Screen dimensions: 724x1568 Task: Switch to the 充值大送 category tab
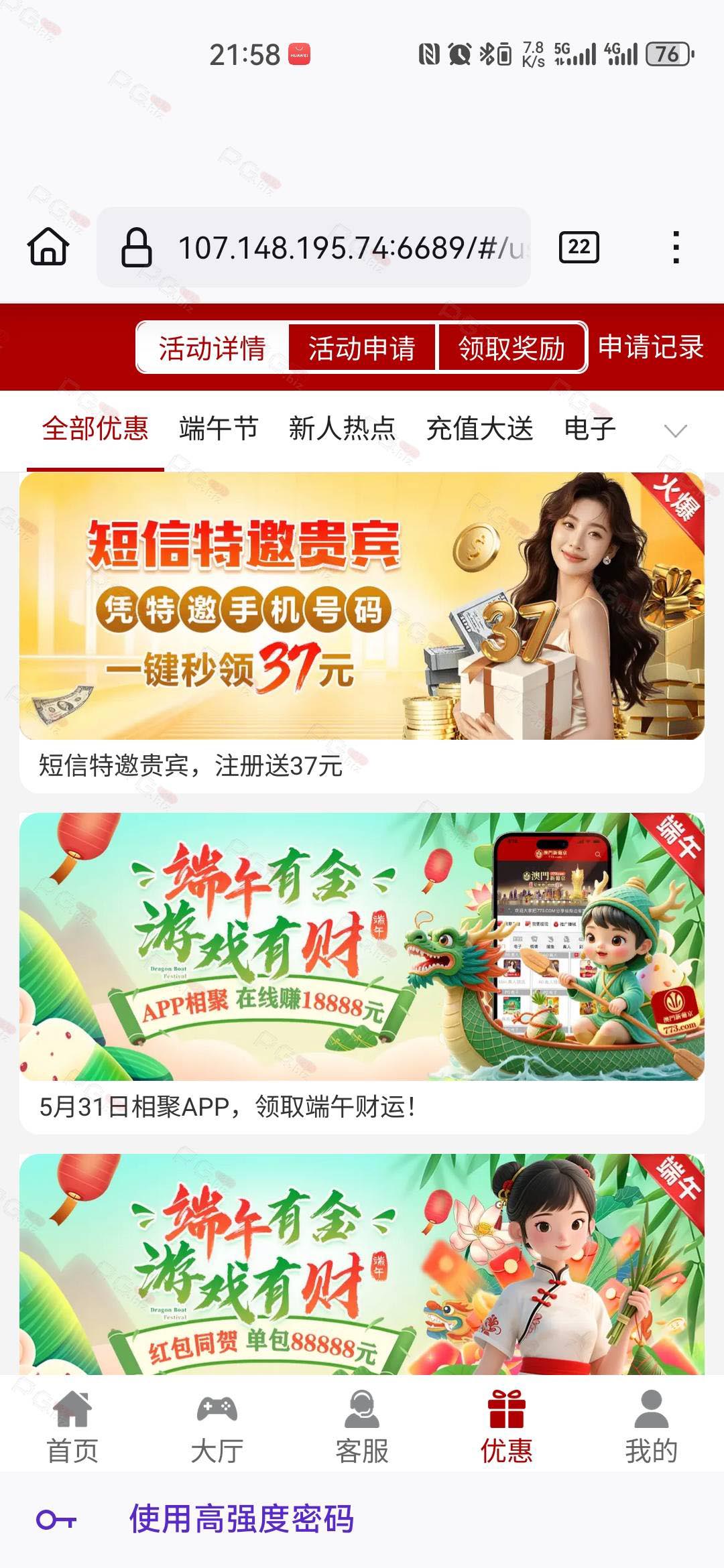coord(480,429)
